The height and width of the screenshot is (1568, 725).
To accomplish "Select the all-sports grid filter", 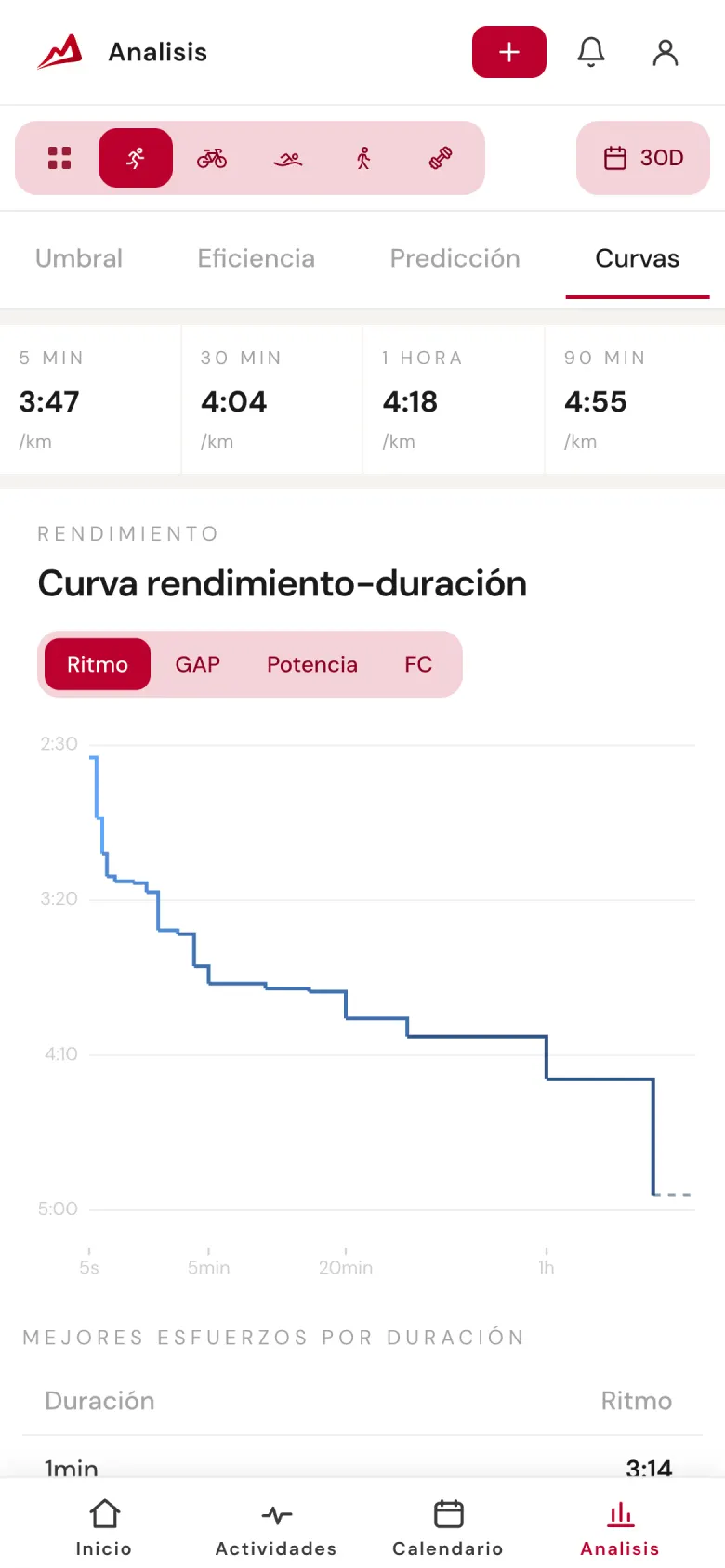I will tap(59, 158).
